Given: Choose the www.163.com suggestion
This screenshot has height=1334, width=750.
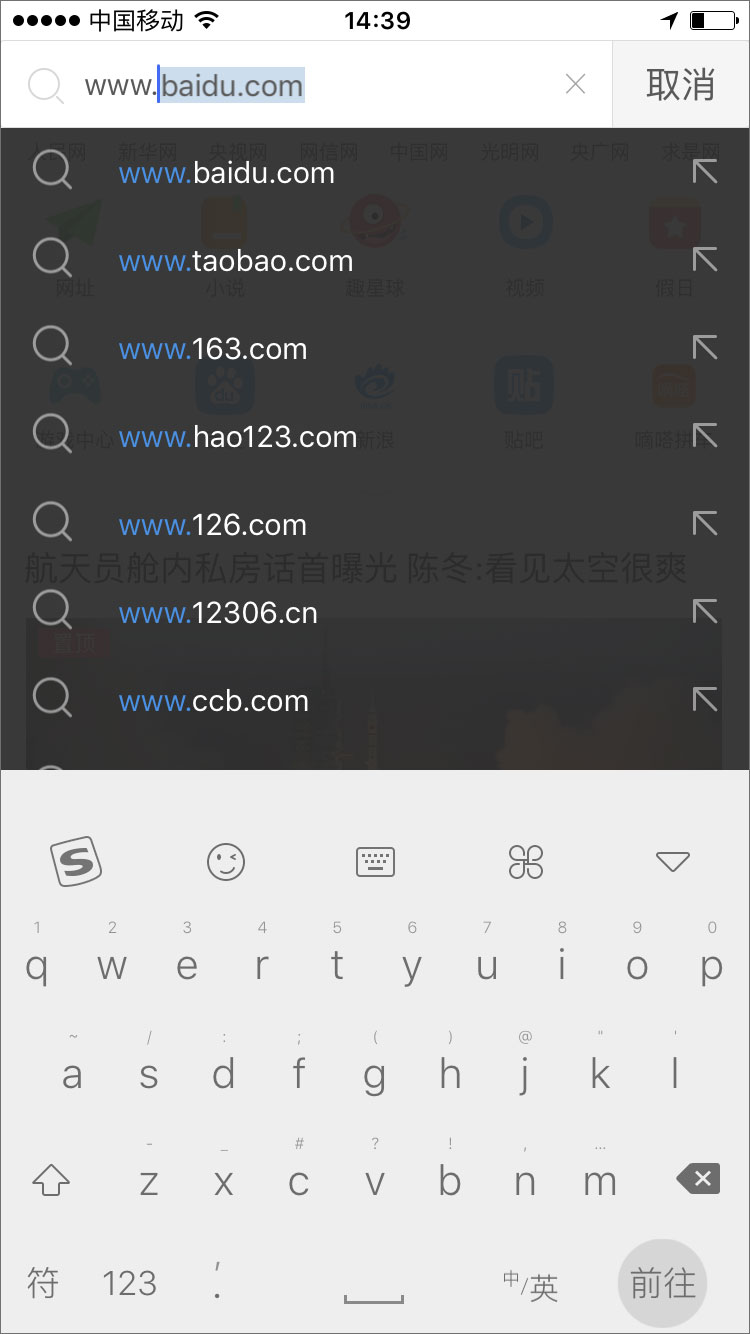Looking at the screenshot, I should [x=213, y=349].
